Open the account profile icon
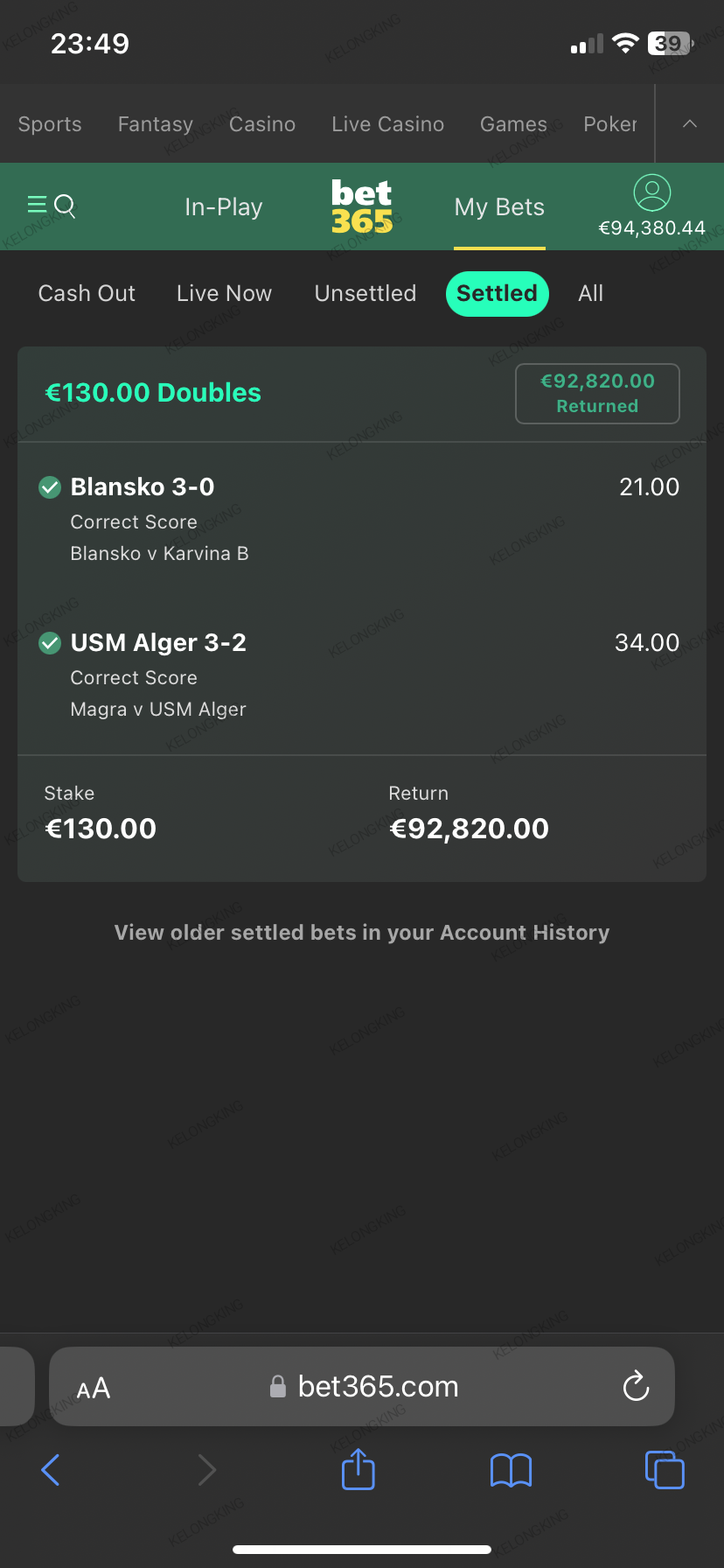Screen dimensions: 724x1568 pos(651,193)
